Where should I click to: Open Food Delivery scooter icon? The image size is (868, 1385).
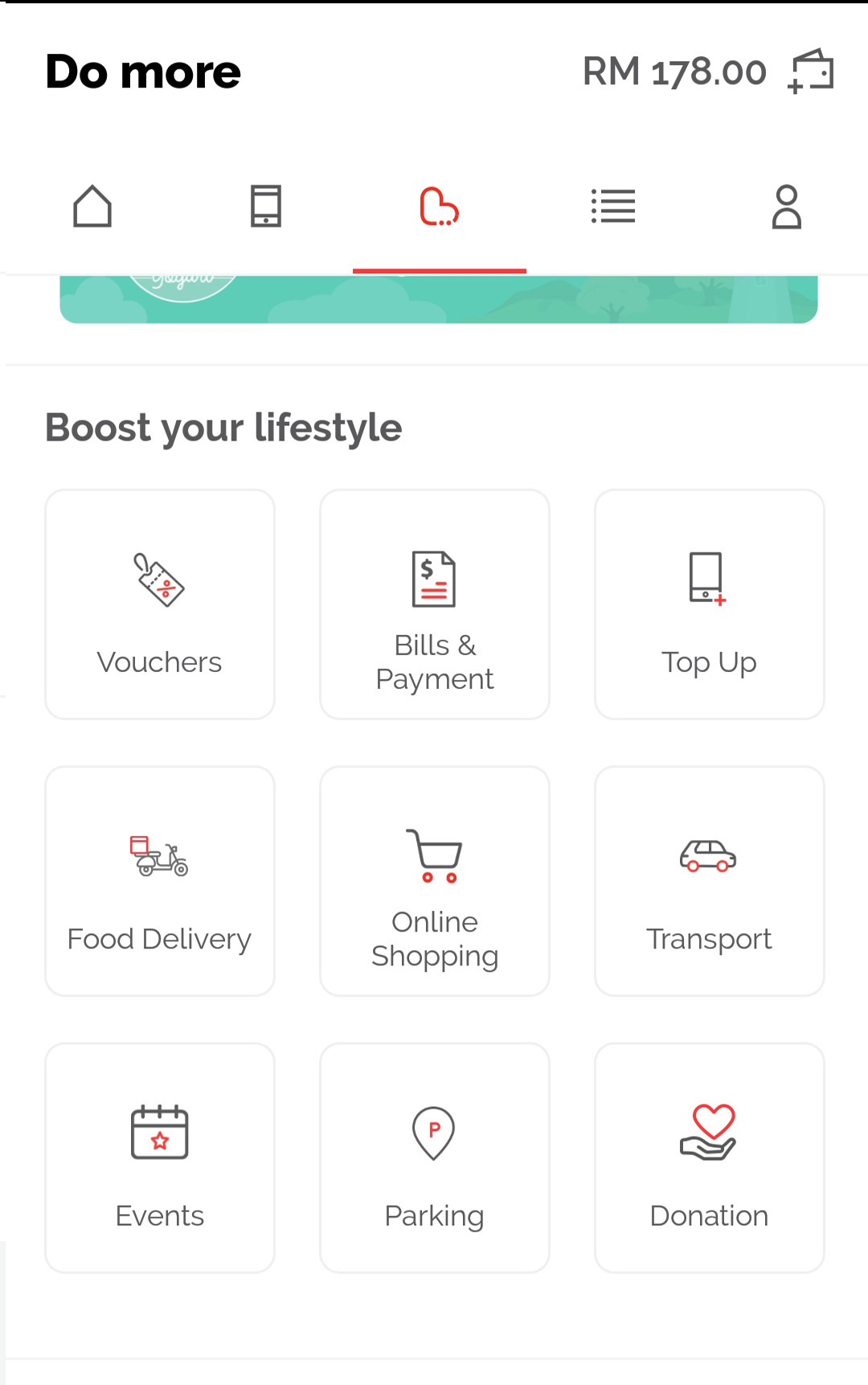click(x=159, y=856)
